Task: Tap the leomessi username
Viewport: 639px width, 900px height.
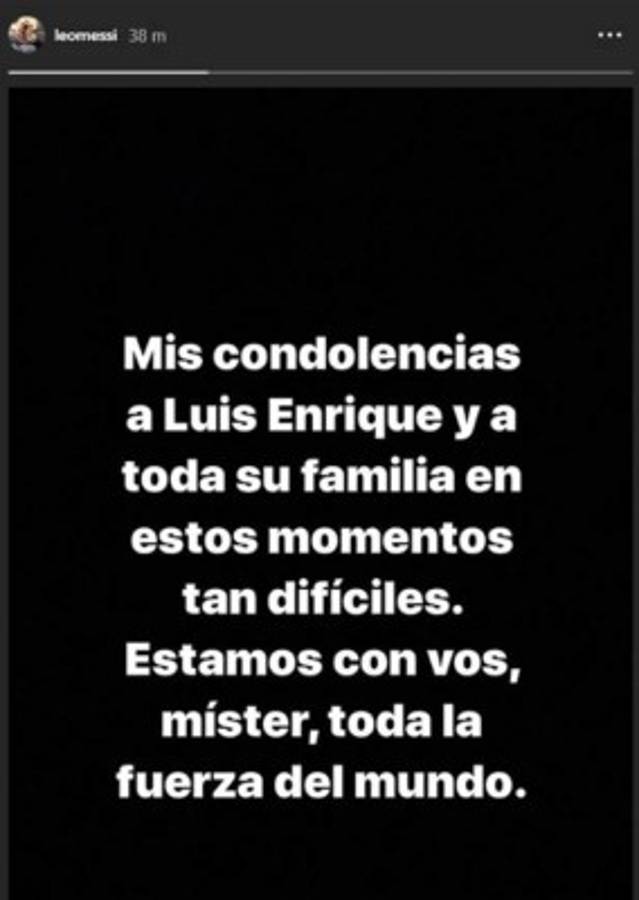Action: click(x=85, y=35)
